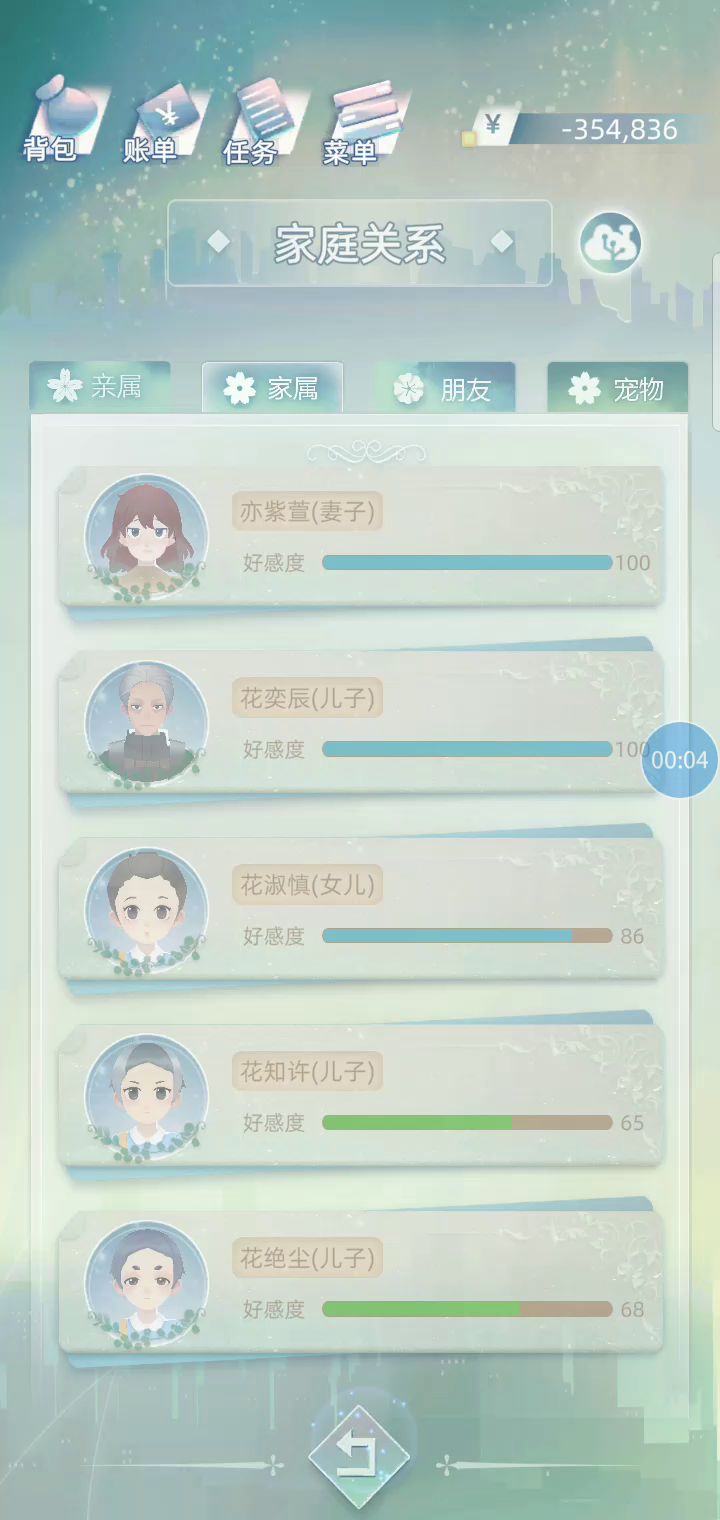This screenshot has width=720, height=1520.
Task: Go back with the return arrow button
Action: click(359, 1457)
